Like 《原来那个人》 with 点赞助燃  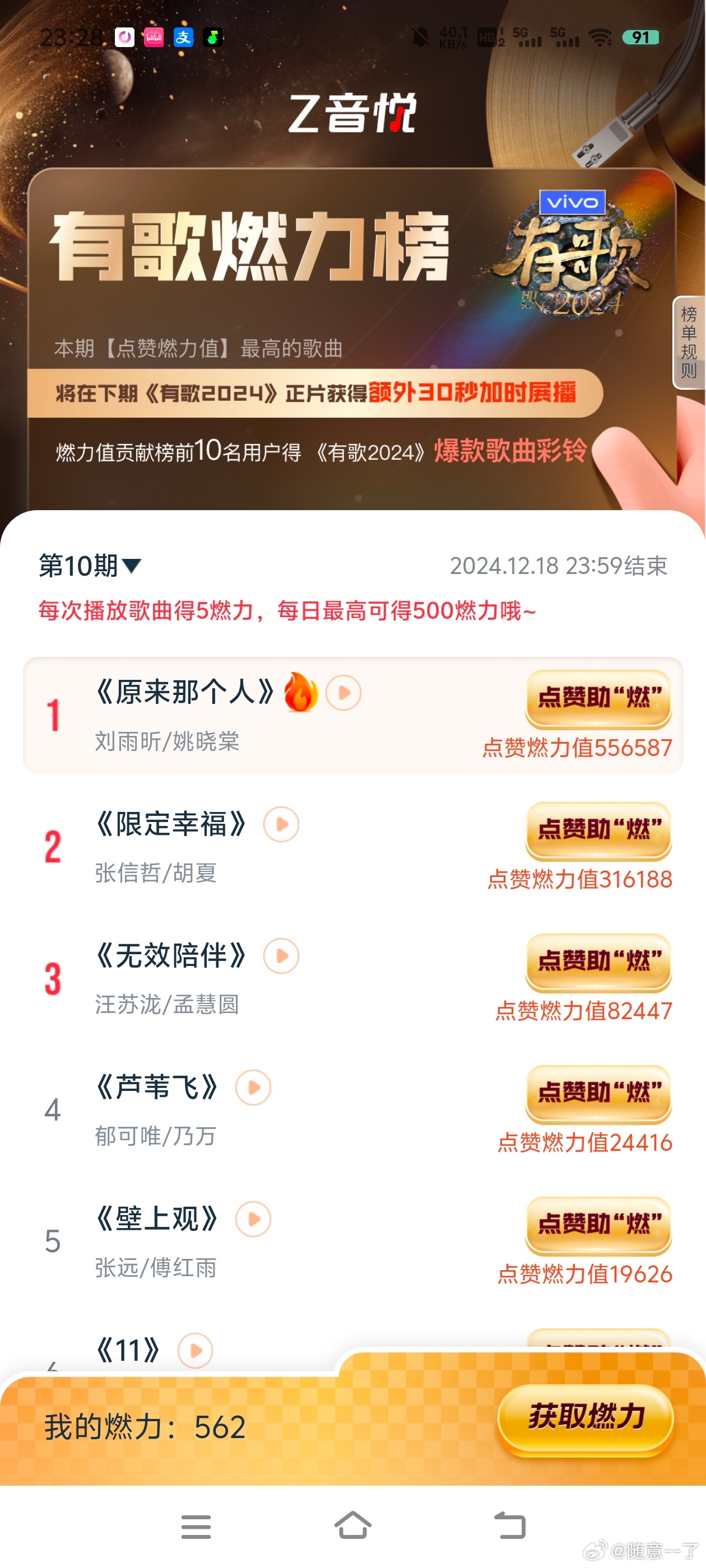pos(598,698)
